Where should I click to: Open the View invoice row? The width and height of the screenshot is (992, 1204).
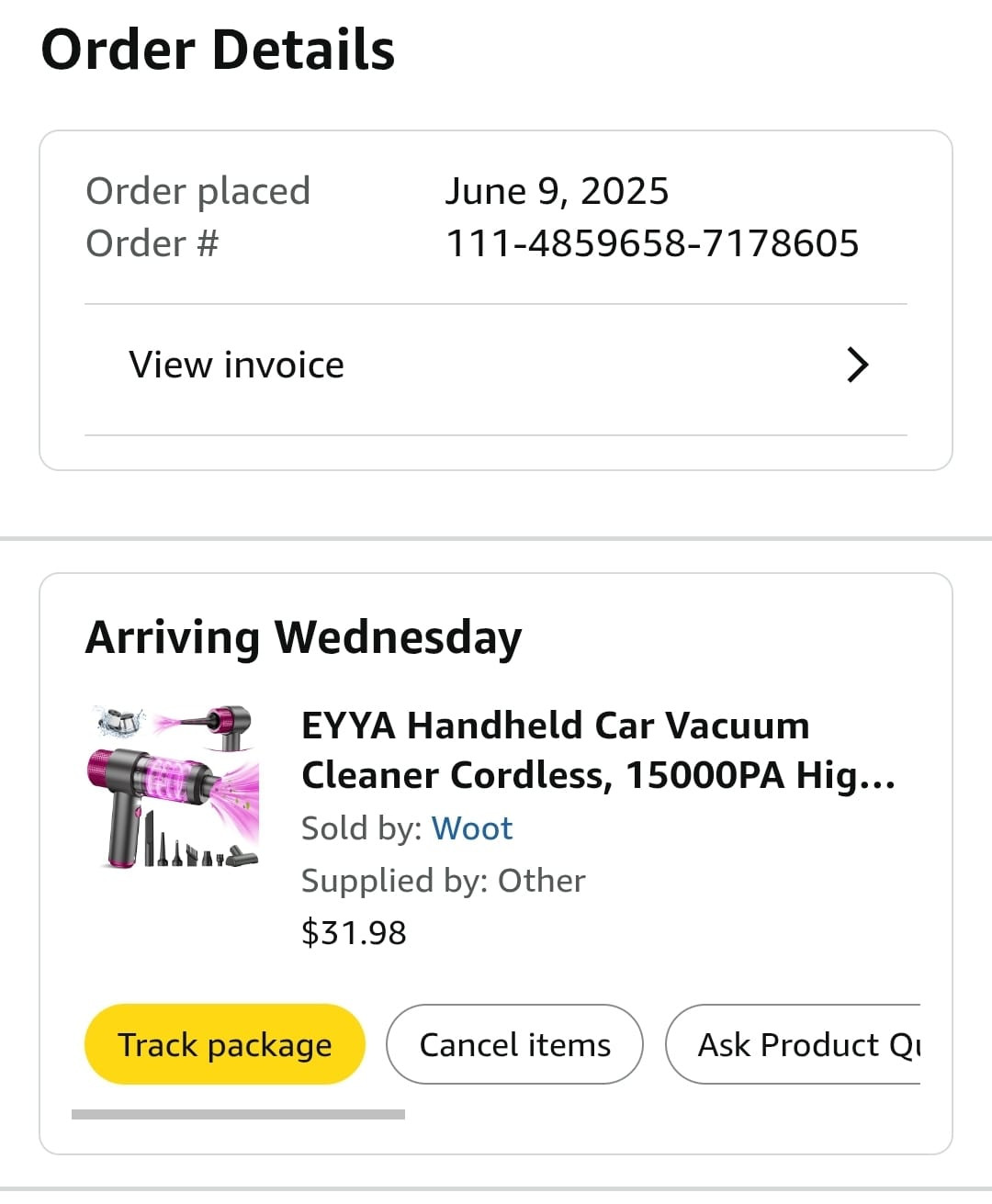[x=496, y=366]
